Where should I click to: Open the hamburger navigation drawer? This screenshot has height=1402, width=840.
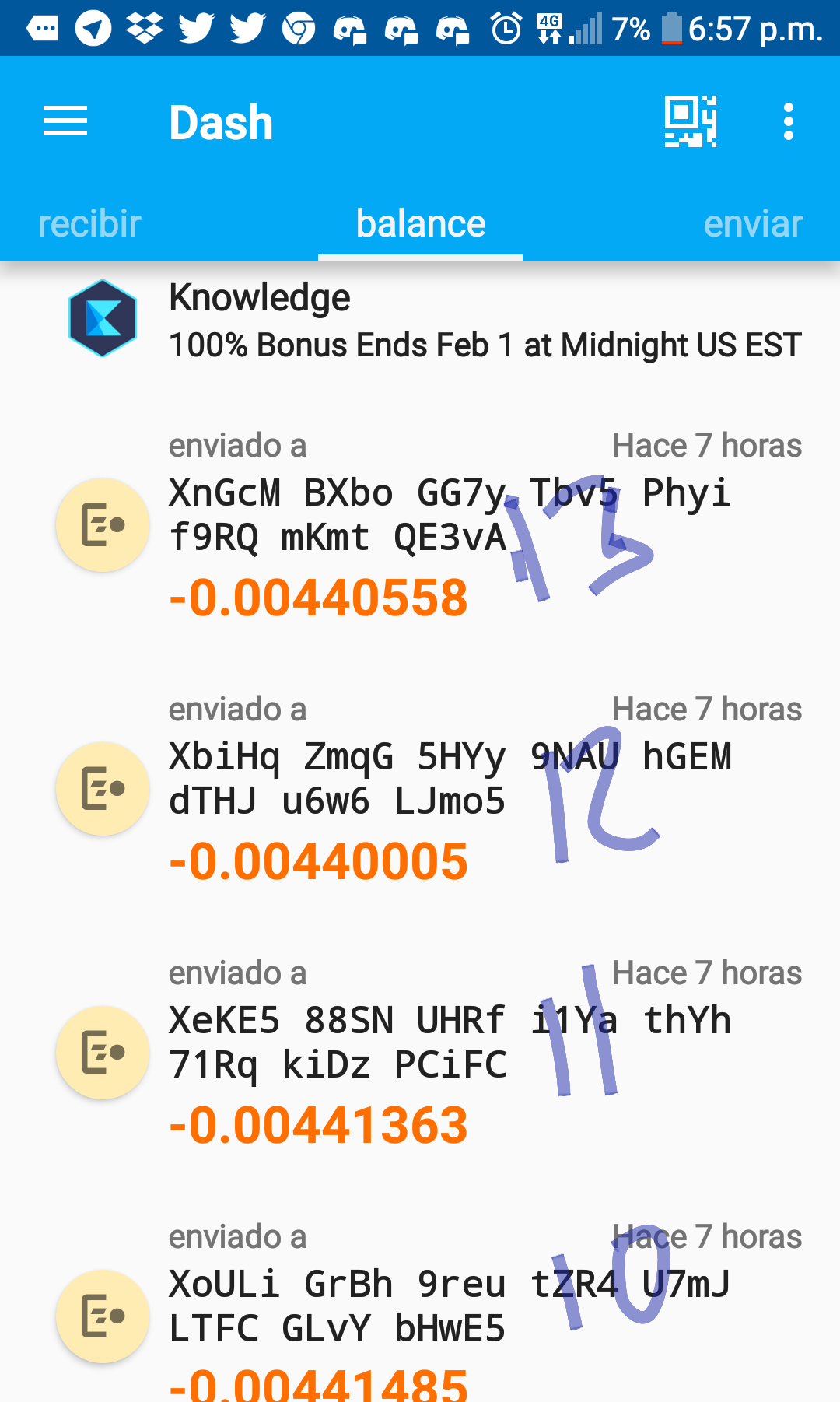(x=65, y=121)
